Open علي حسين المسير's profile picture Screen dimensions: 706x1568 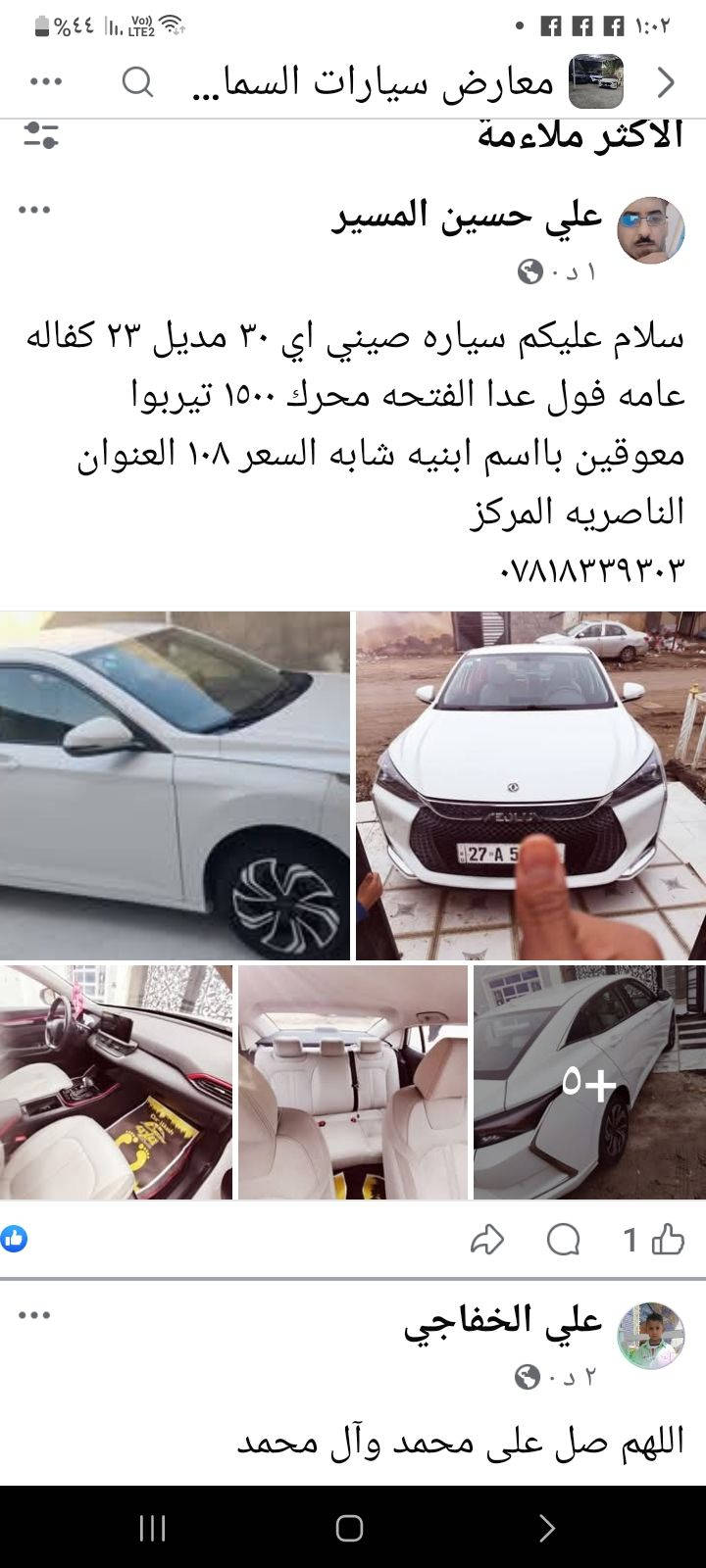pyautogui.click(x=650, y=230)
